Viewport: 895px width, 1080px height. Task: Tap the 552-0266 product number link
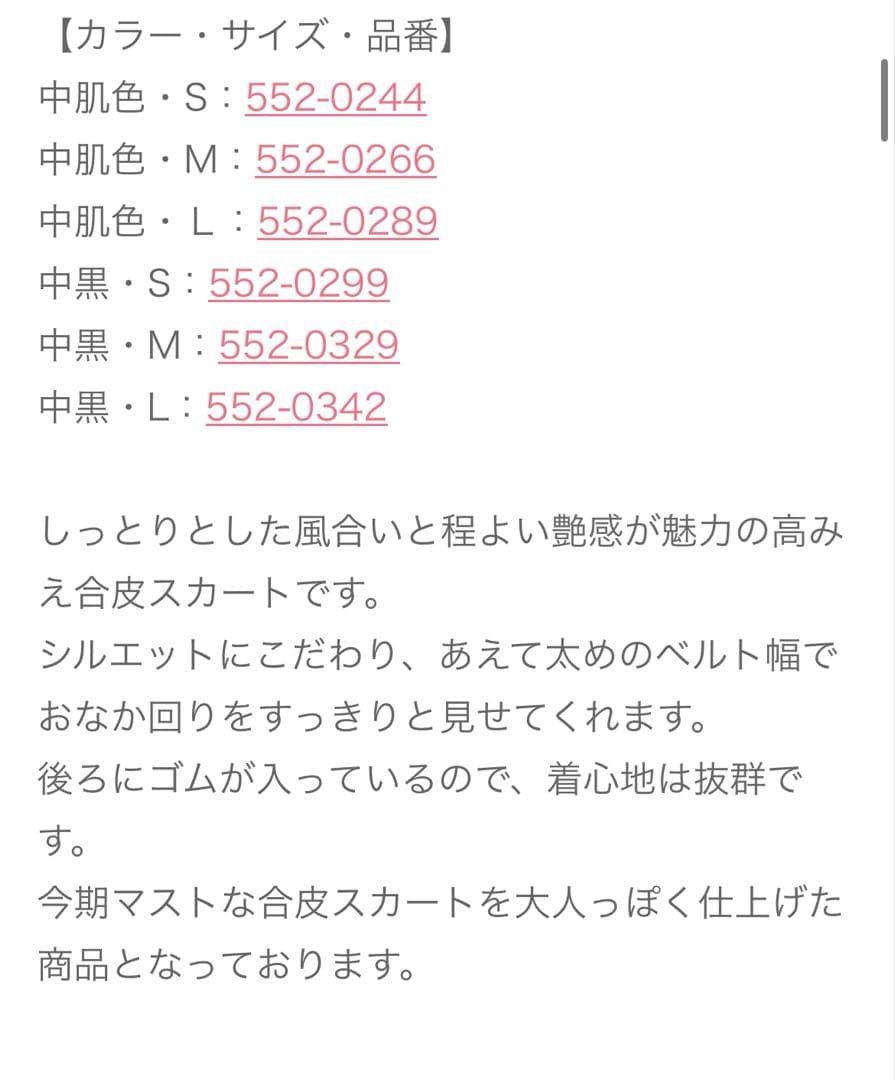click(345, 160)
